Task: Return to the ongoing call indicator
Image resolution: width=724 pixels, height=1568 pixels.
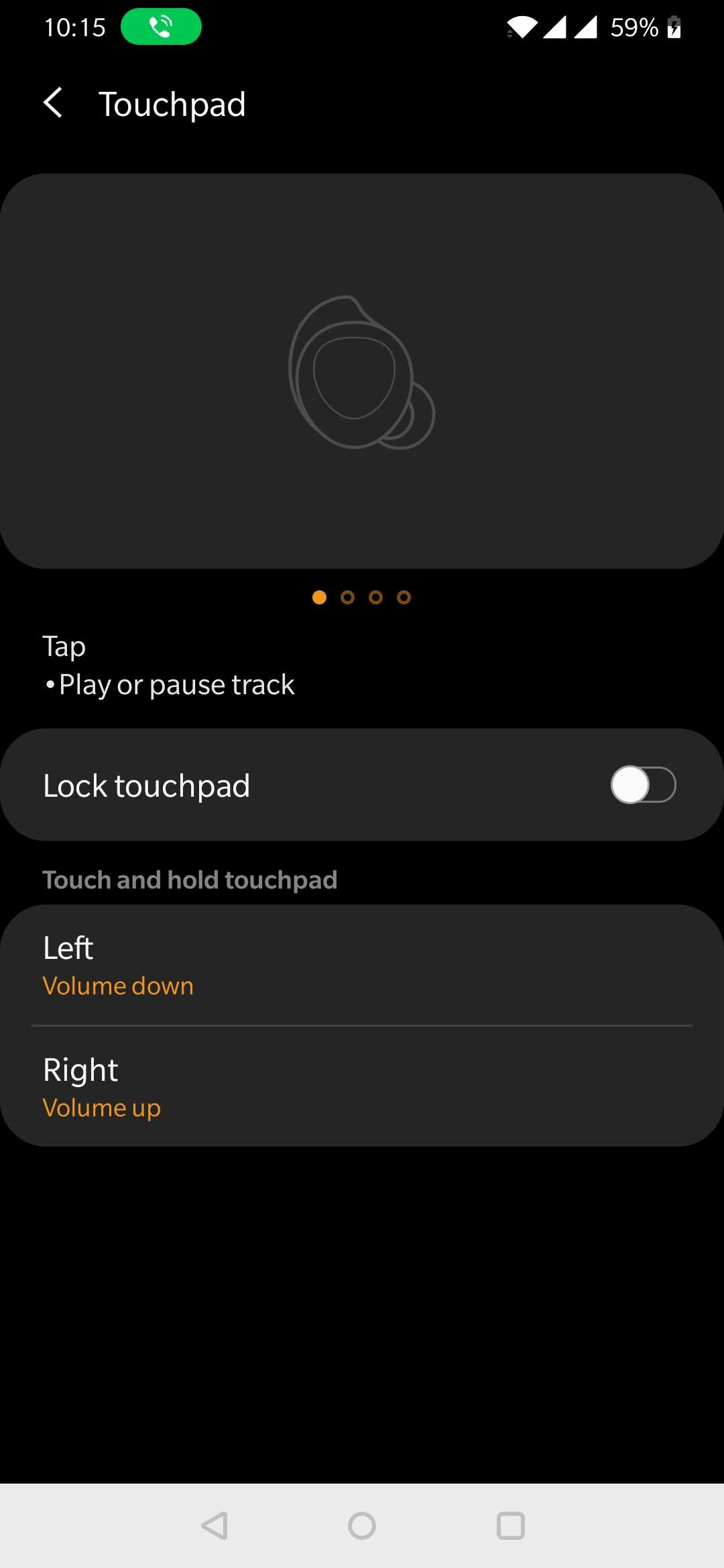Action: tap(161, 27)
